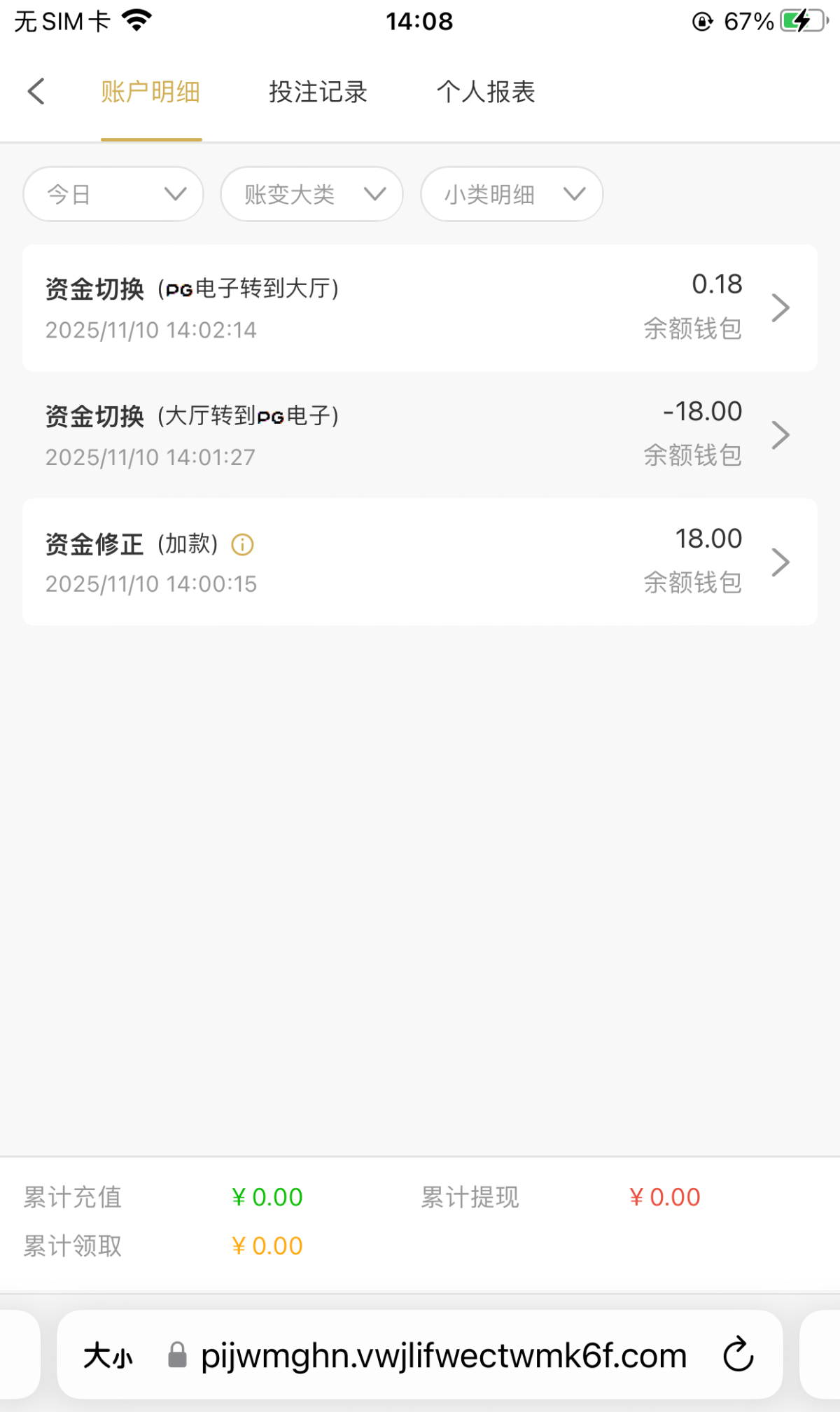This screenshot has width=840, height=1412.
Task: Expand the -18.00 资金切换 record details
Action: point(781,435)
